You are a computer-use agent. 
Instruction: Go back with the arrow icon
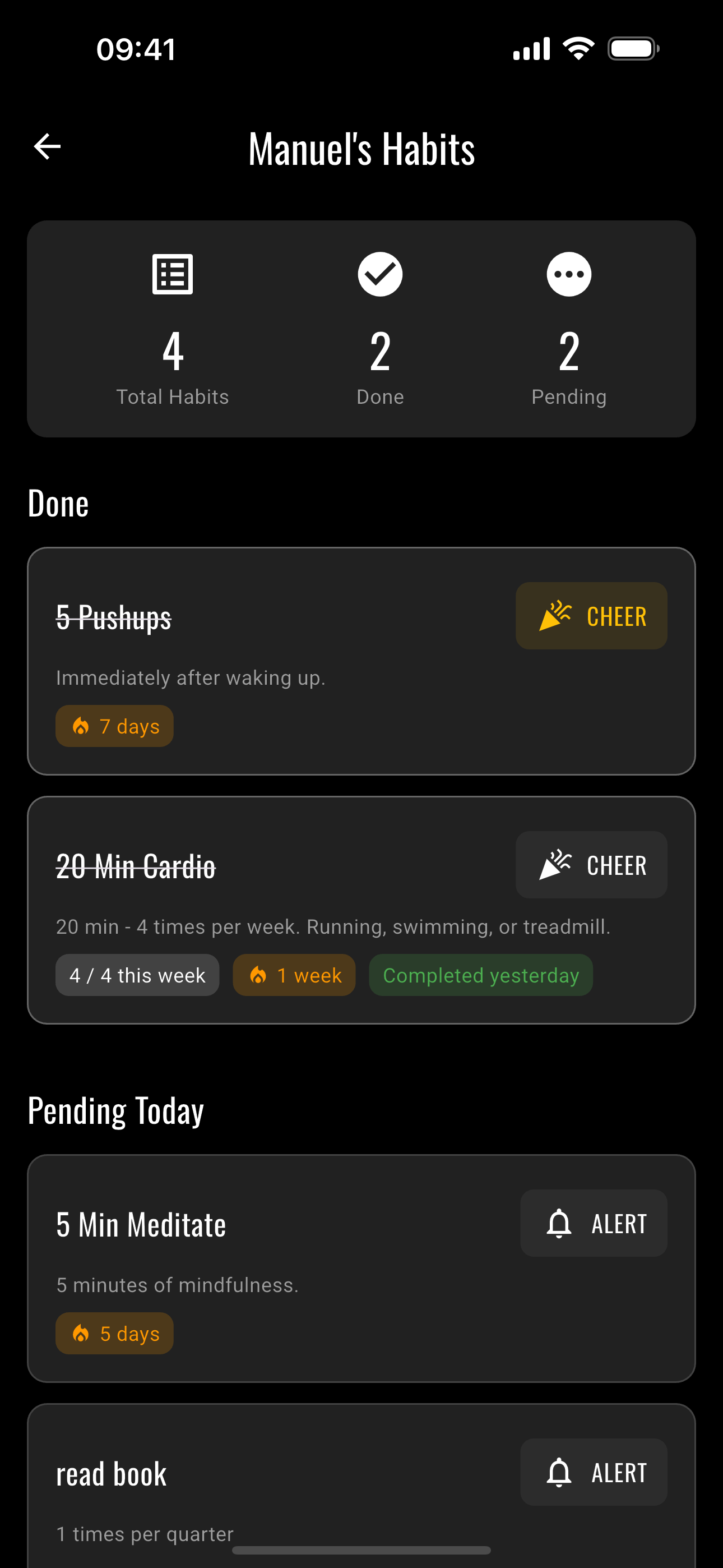coord(47,147)
